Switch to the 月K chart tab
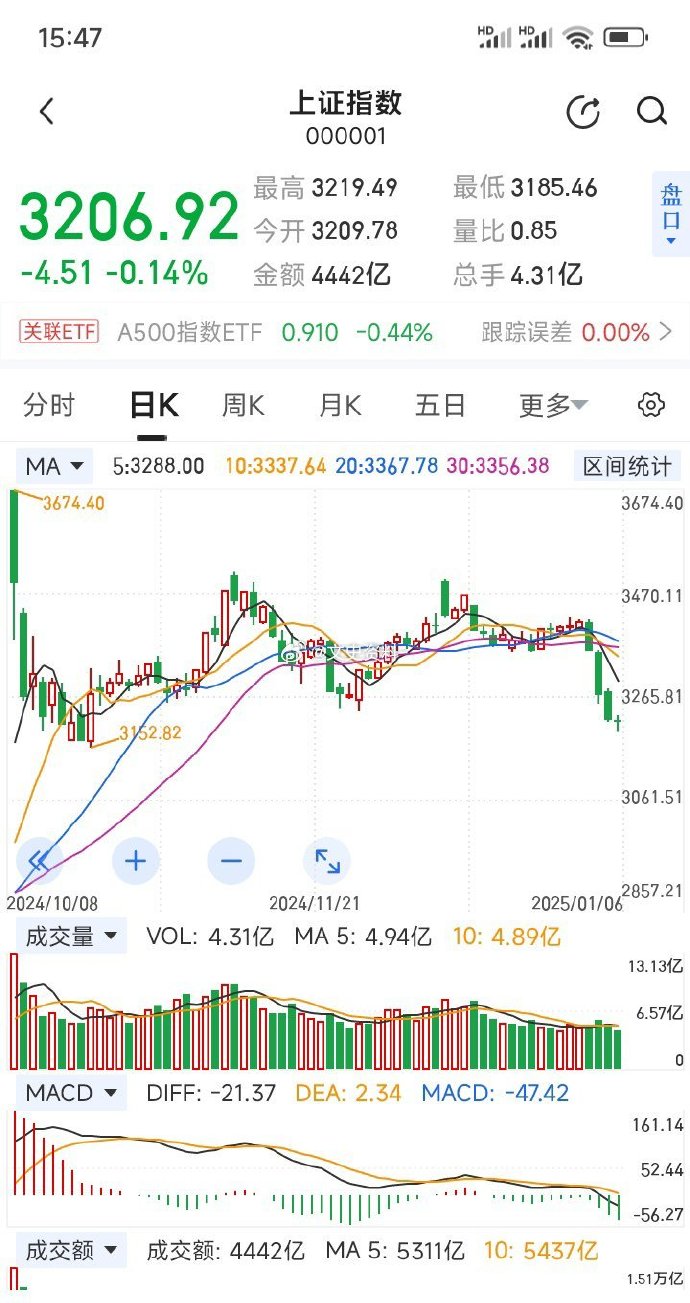The height and width of the screenshot is (1303, 690). click(340, 405)
